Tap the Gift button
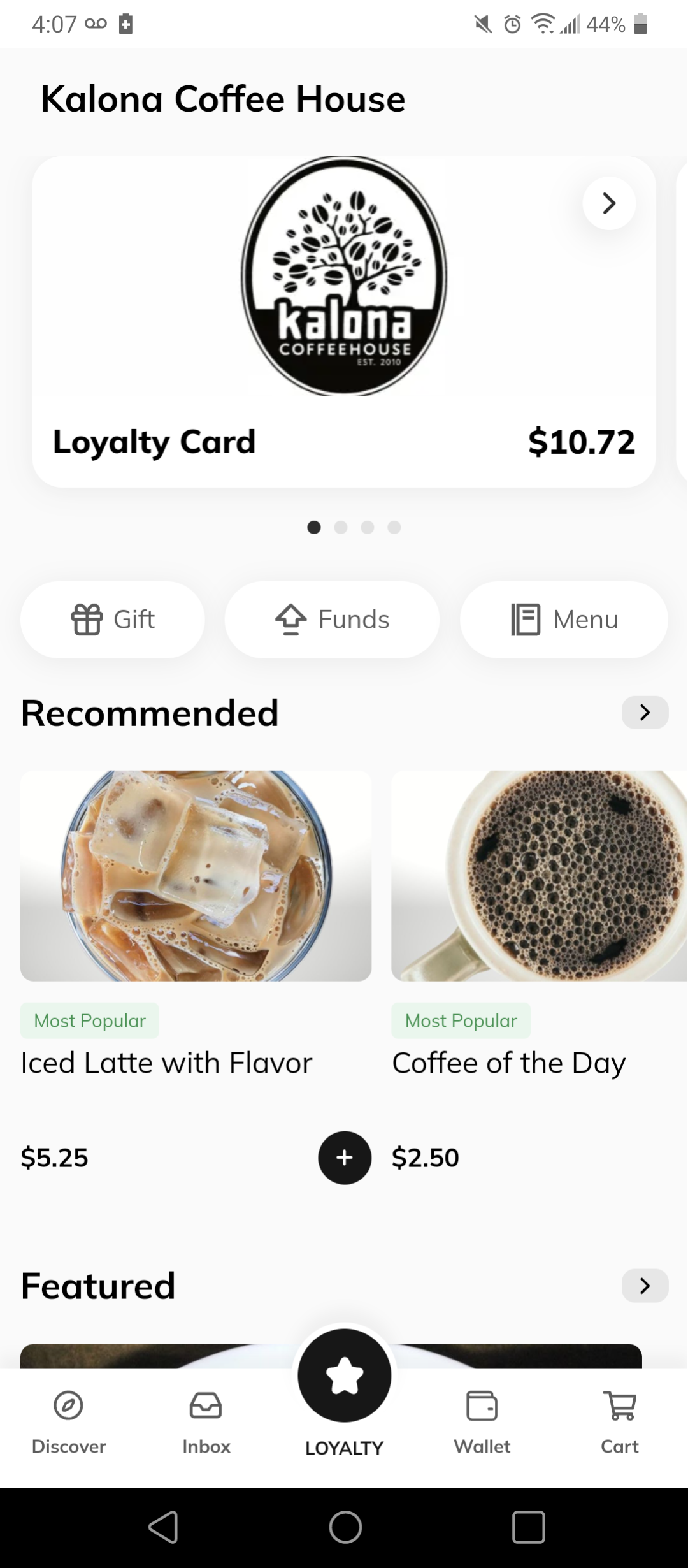The width and height of the screenshot is (688, 1568). tap(113, 620)
